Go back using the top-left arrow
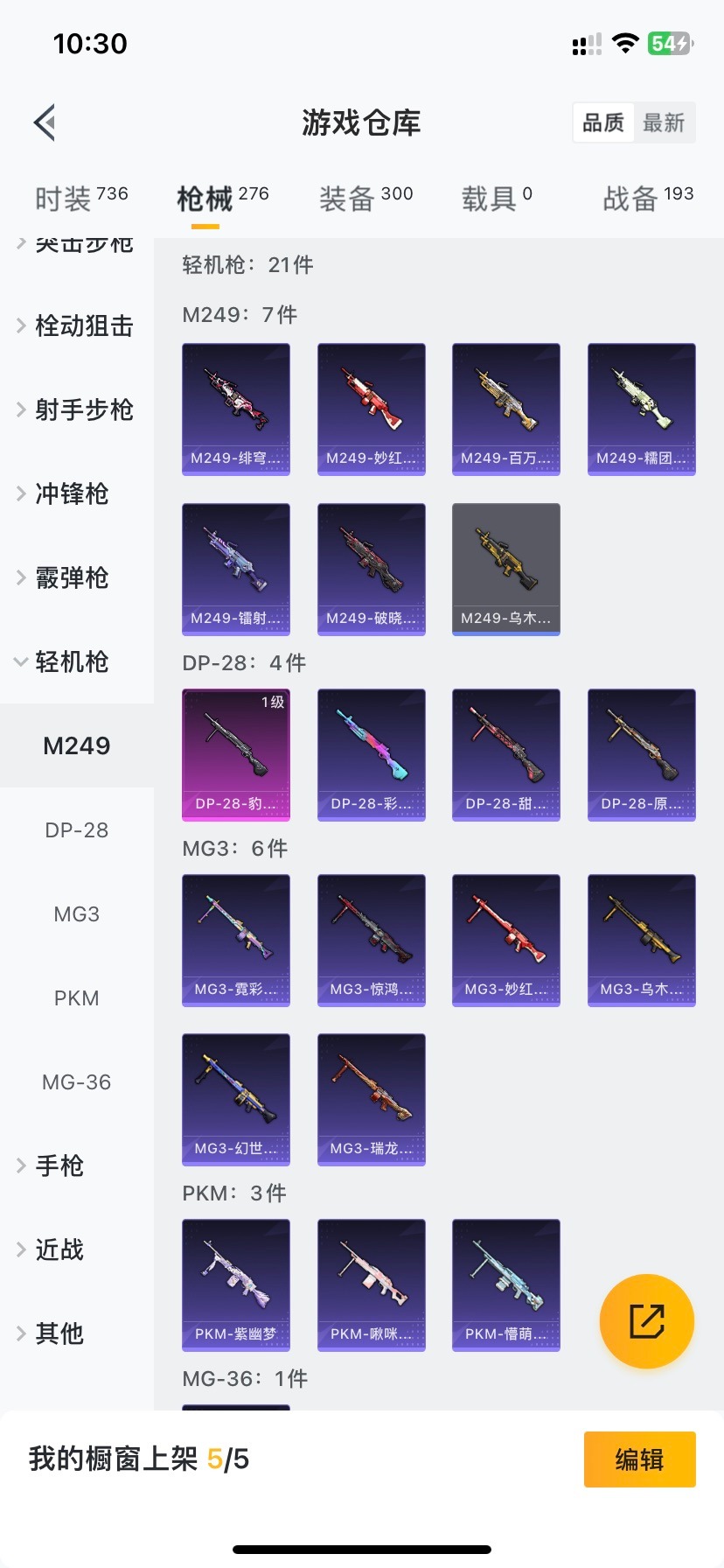Viewport: 724px width, 1568px height. 45,122
